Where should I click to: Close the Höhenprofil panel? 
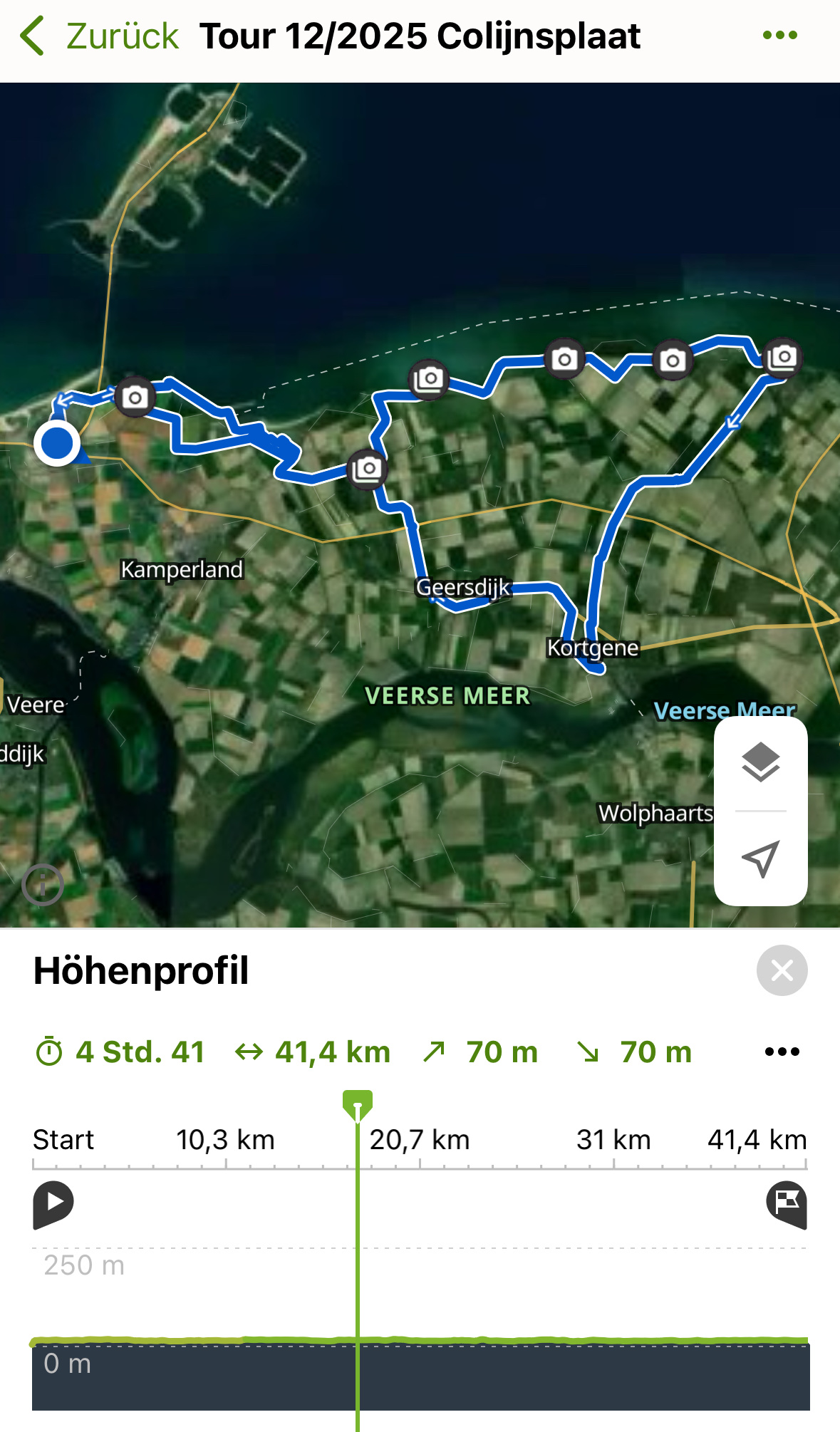[782, 970]
